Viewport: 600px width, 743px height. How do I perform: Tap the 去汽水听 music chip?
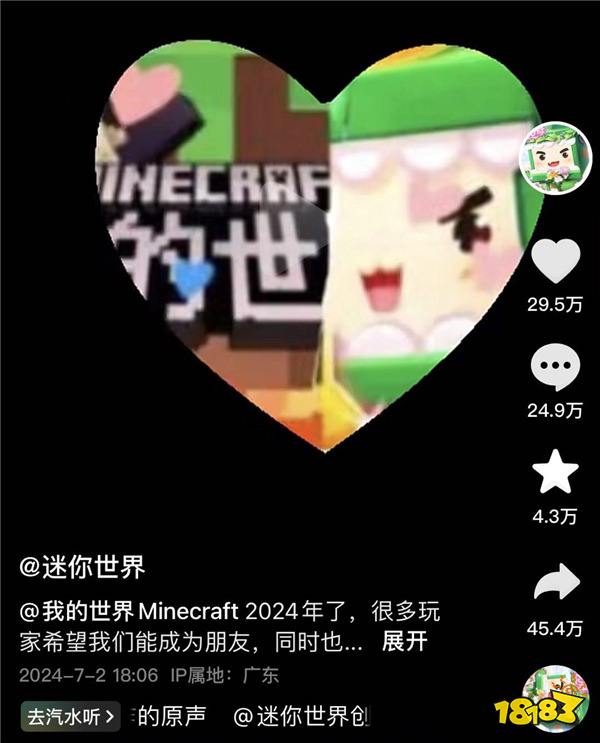[73, 716]
